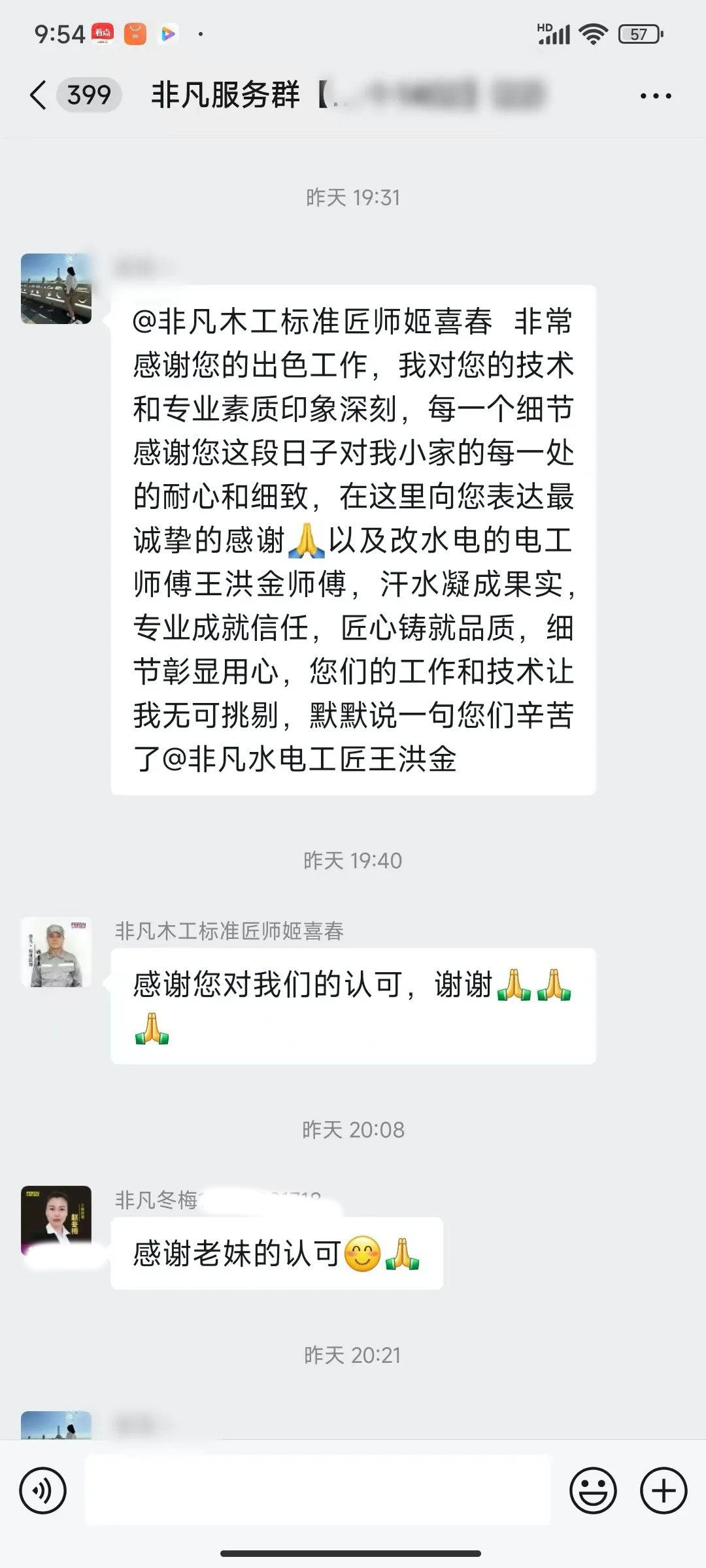Viewport: 706px width, 1568px height.
Task: Open the plus attachment menu
Action: (664, 1491)
